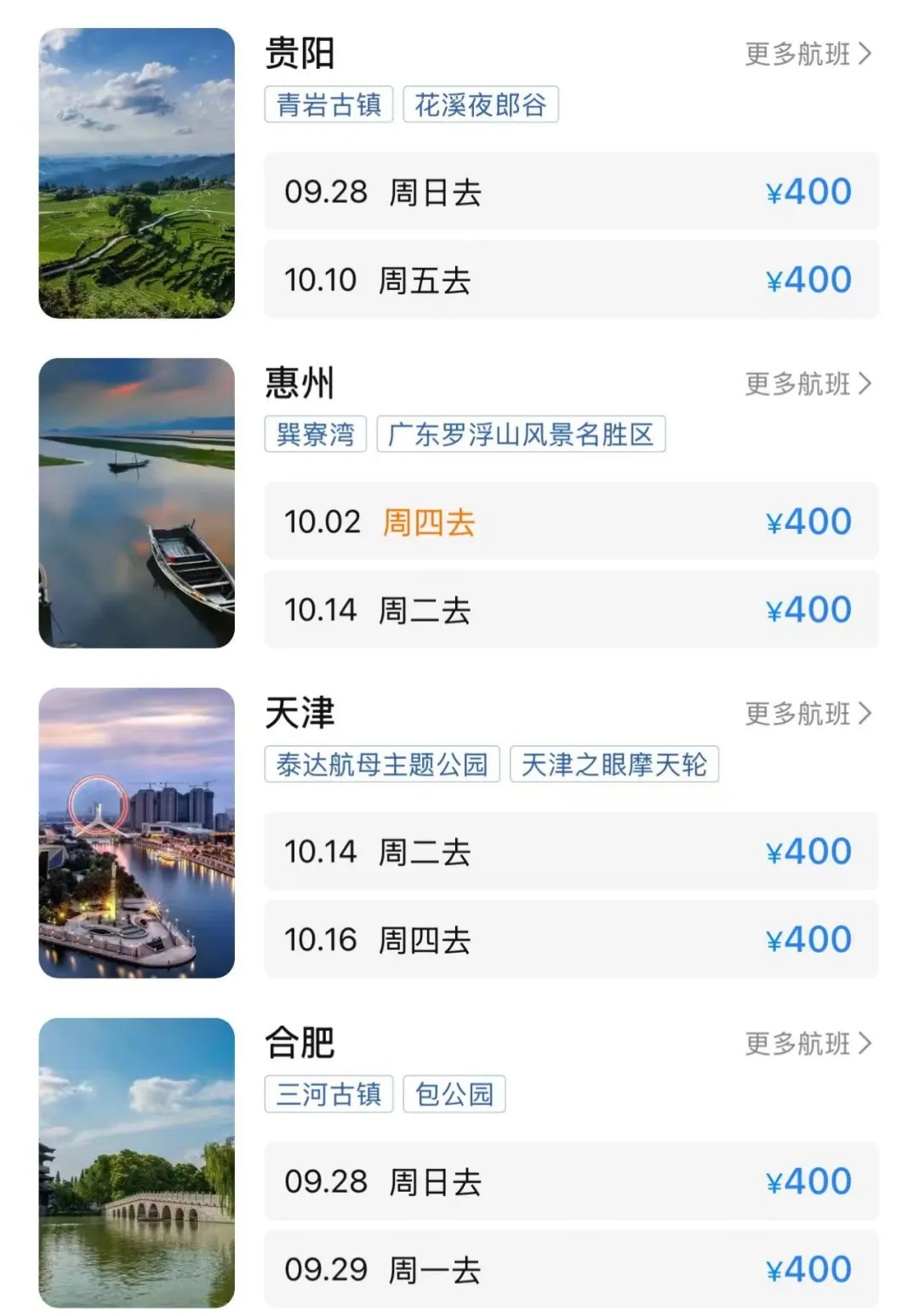Screen dimensions: 919x1316
Task: Choose the 09.28 周日去 flight to 贵阳
Action: [570, 192]
